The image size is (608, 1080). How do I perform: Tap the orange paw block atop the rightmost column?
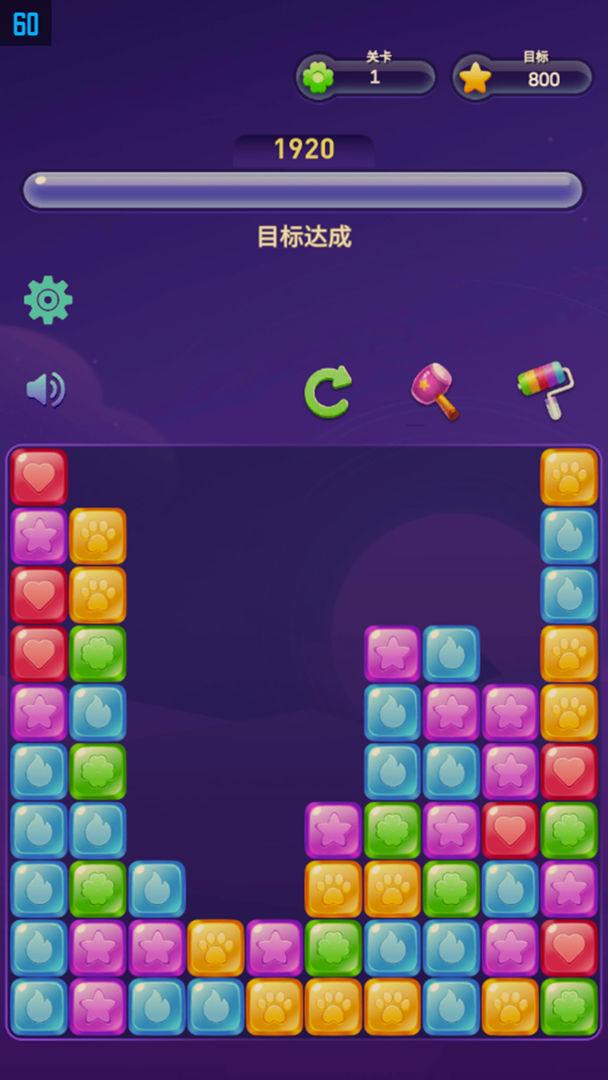click(x=569, y=477)
